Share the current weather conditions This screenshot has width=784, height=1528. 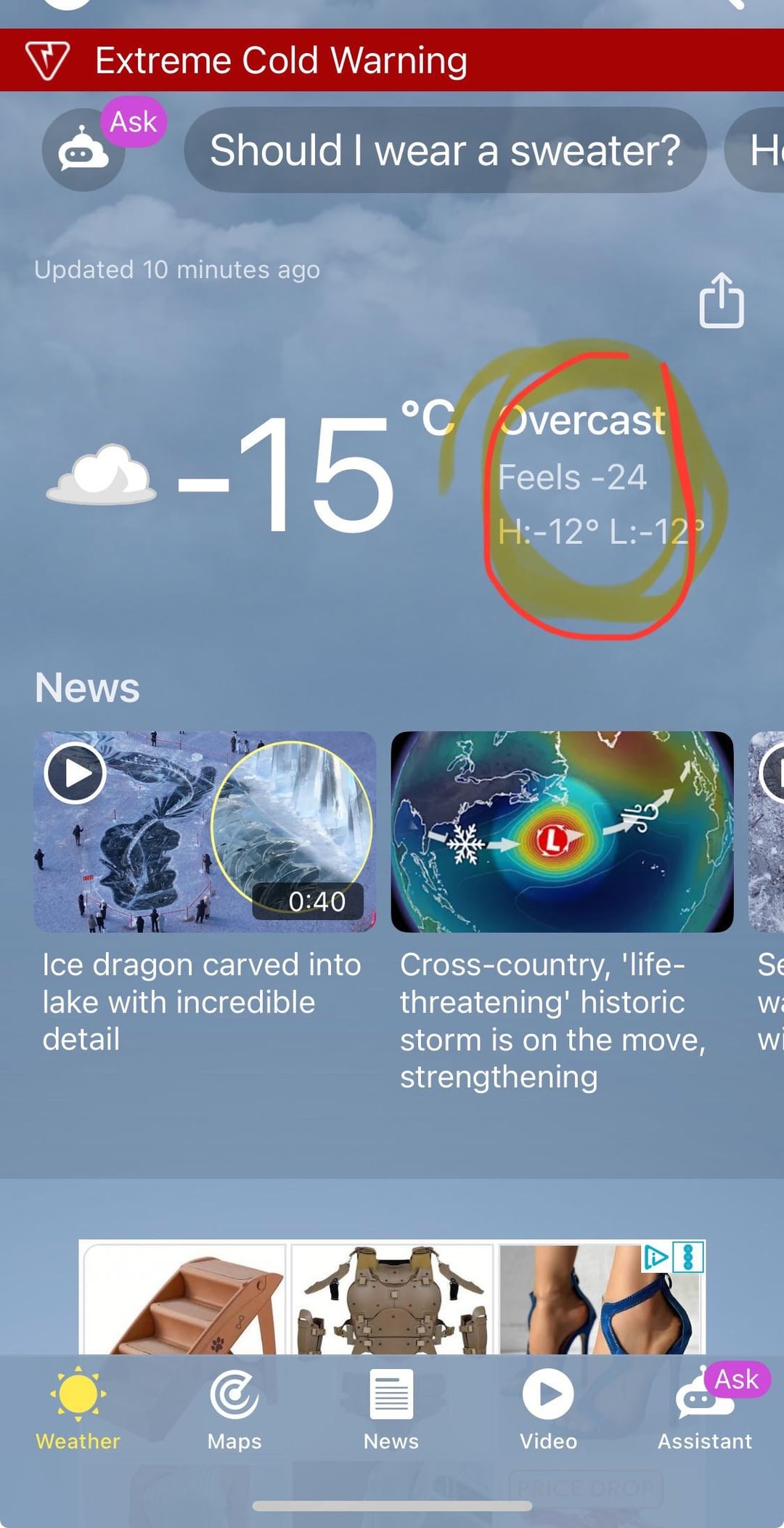[x=721, y=300]
